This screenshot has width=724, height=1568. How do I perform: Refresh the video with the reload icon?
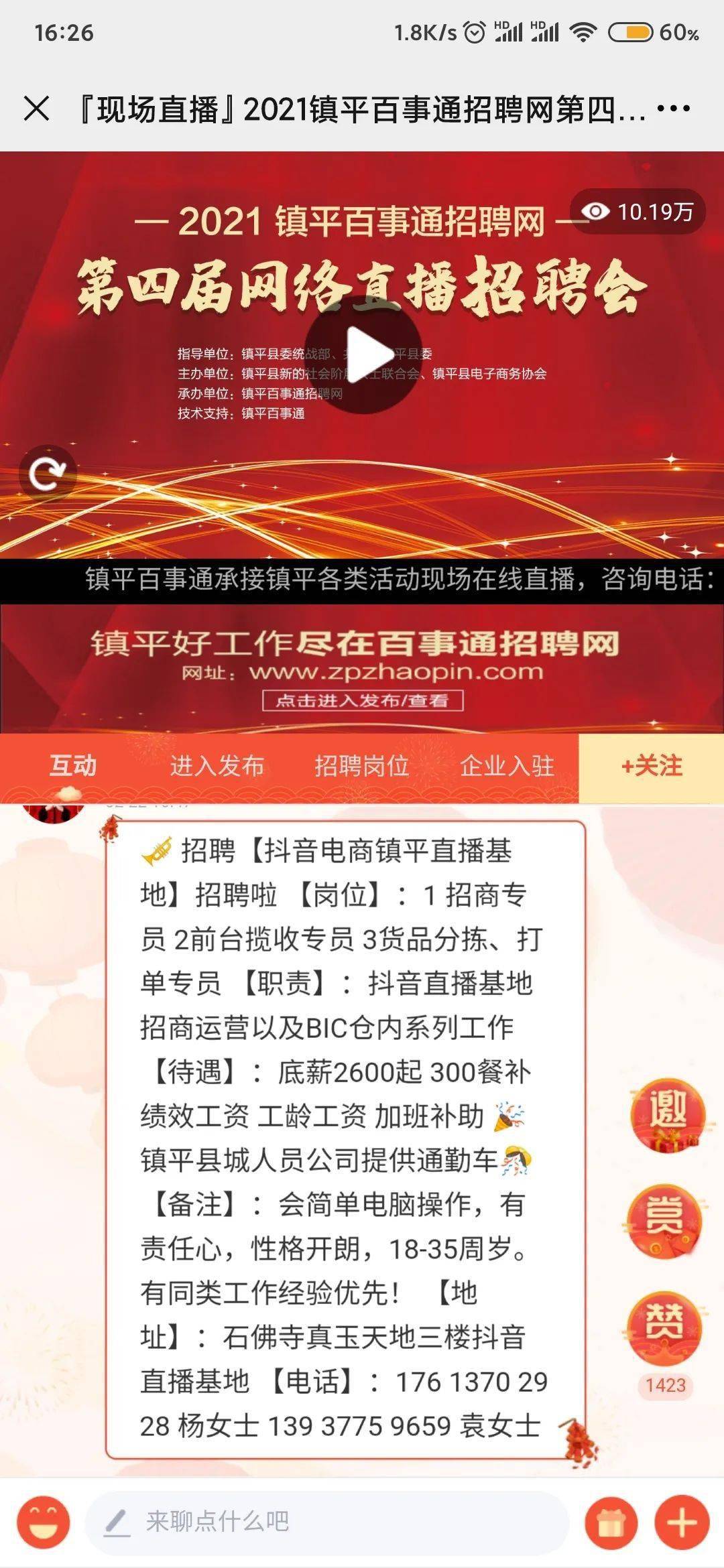(47, 474)
